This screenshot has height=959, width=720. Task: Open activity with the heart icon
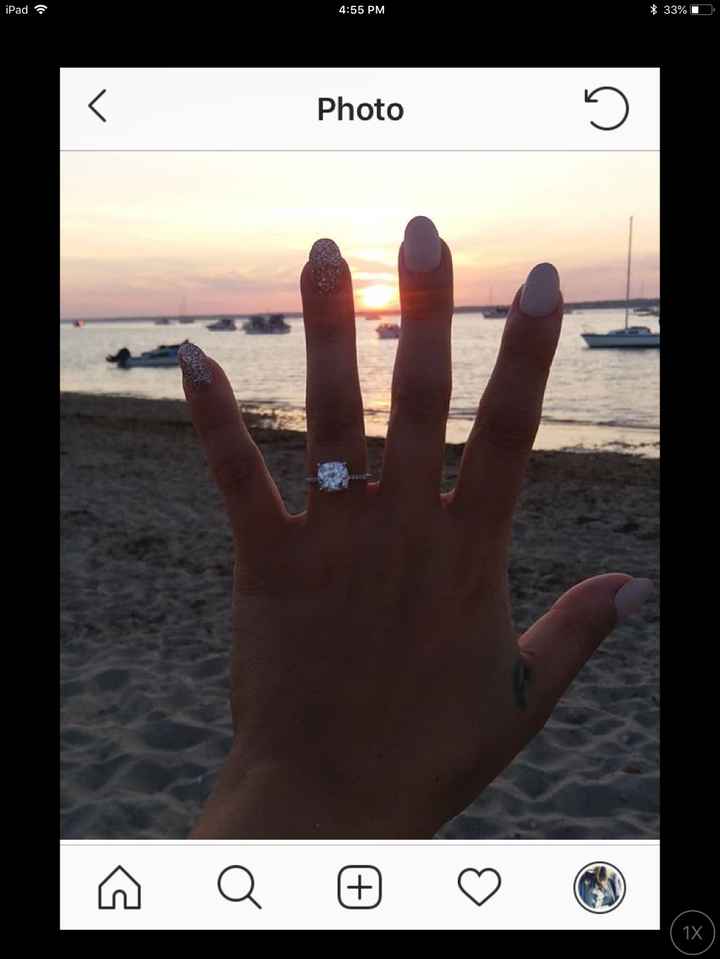pos(479,886)
